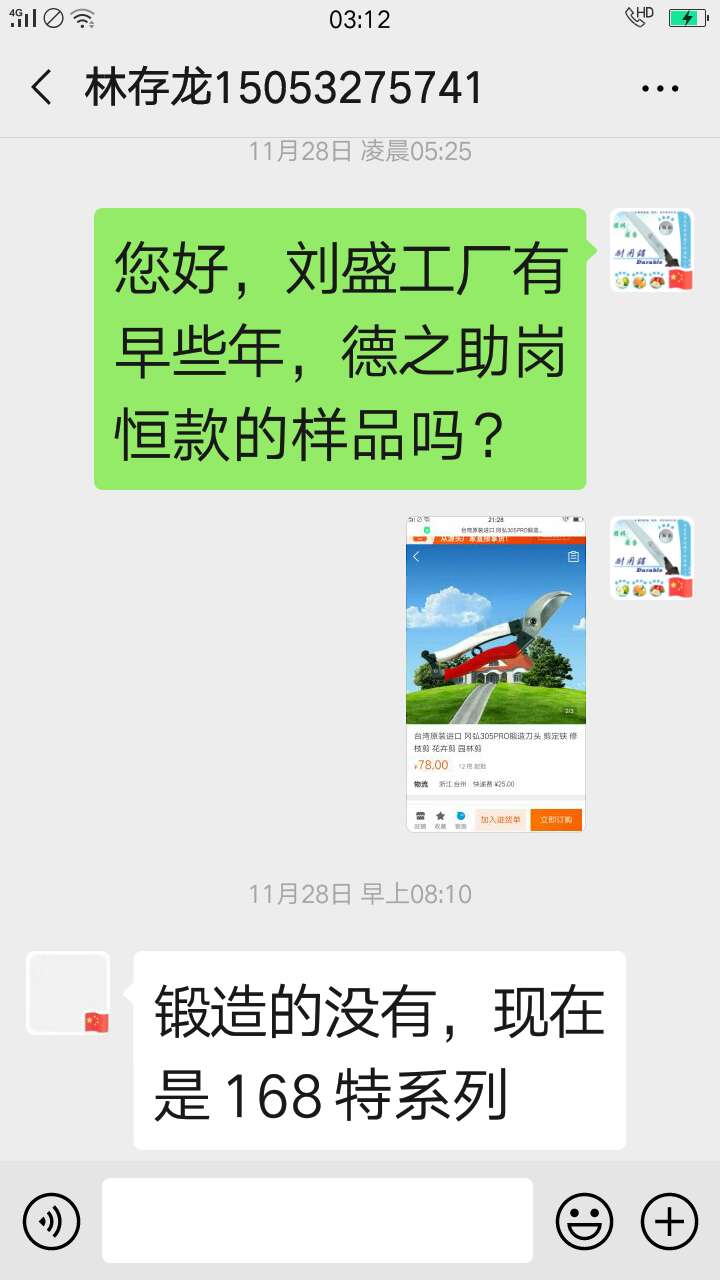Open the plus attachments menu
The width and height of the screenshot is (720, 1280).
(669, 1221)
